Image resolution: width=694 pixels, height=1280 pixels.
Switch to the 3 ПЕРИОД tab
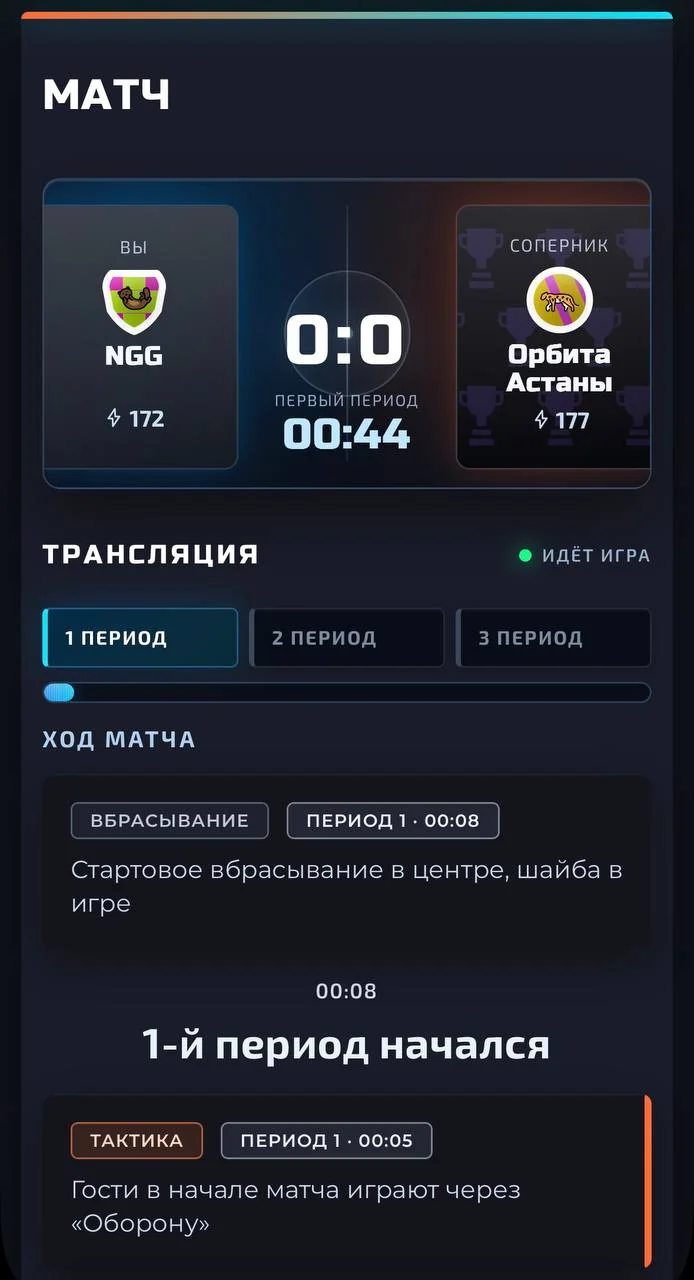[x=553, y=638]
